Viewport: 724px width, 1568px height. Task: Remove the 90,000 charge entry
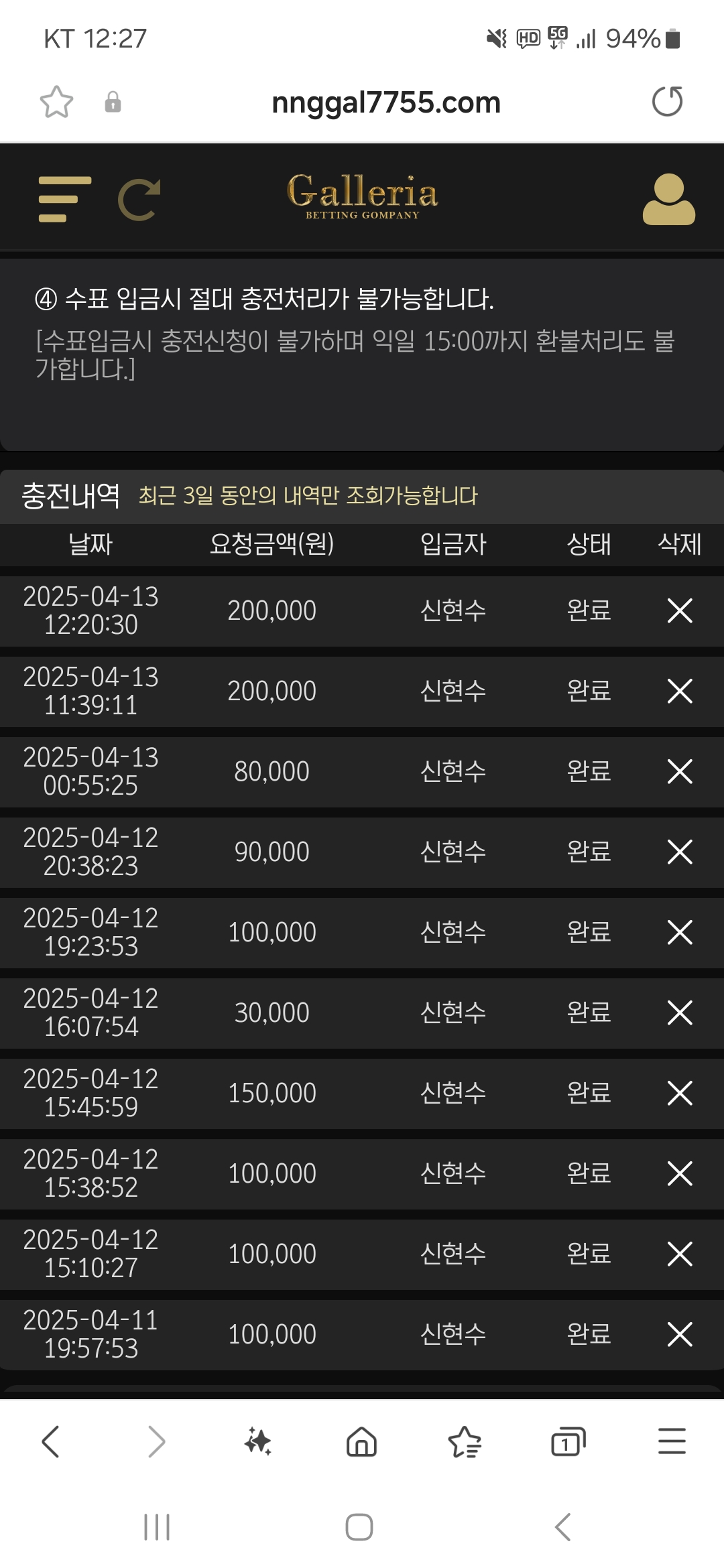pyautogui.click(x=680, y=852)
